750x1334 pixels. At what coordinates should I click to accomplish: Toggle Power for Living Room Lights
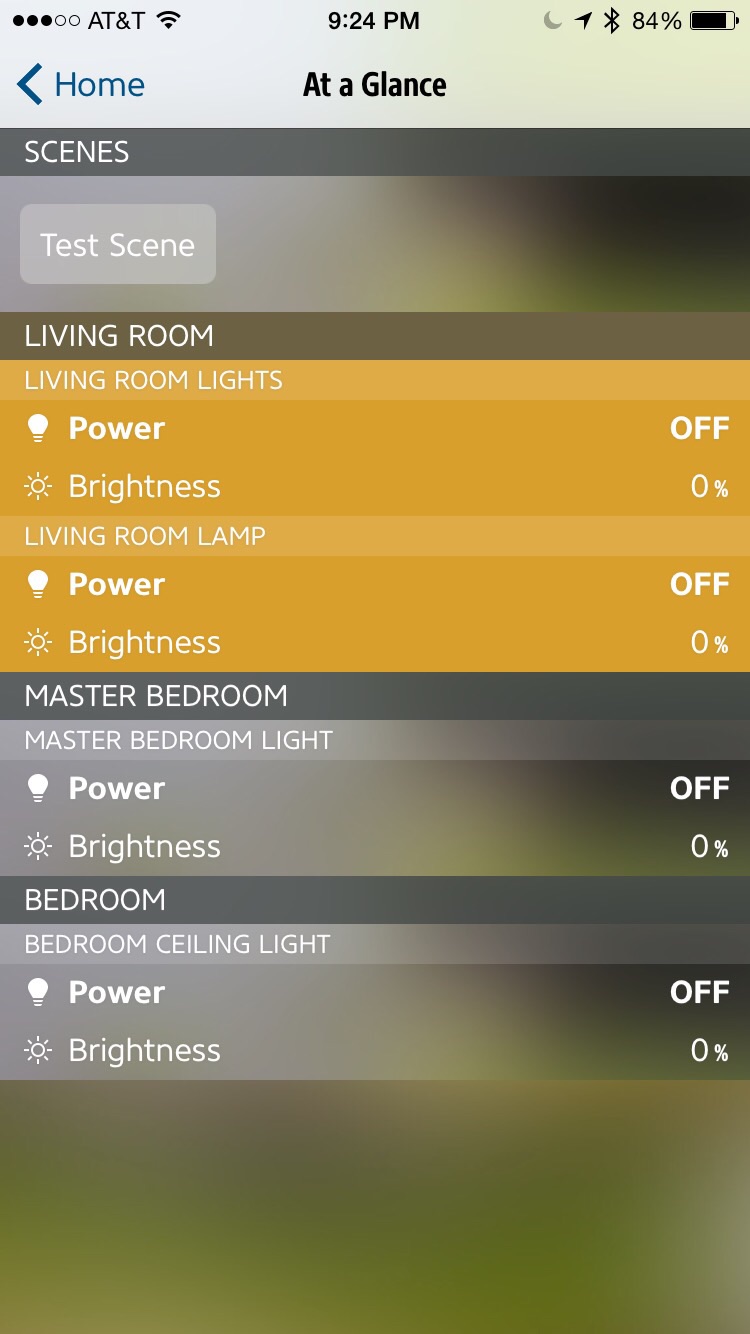click(375, 429)
